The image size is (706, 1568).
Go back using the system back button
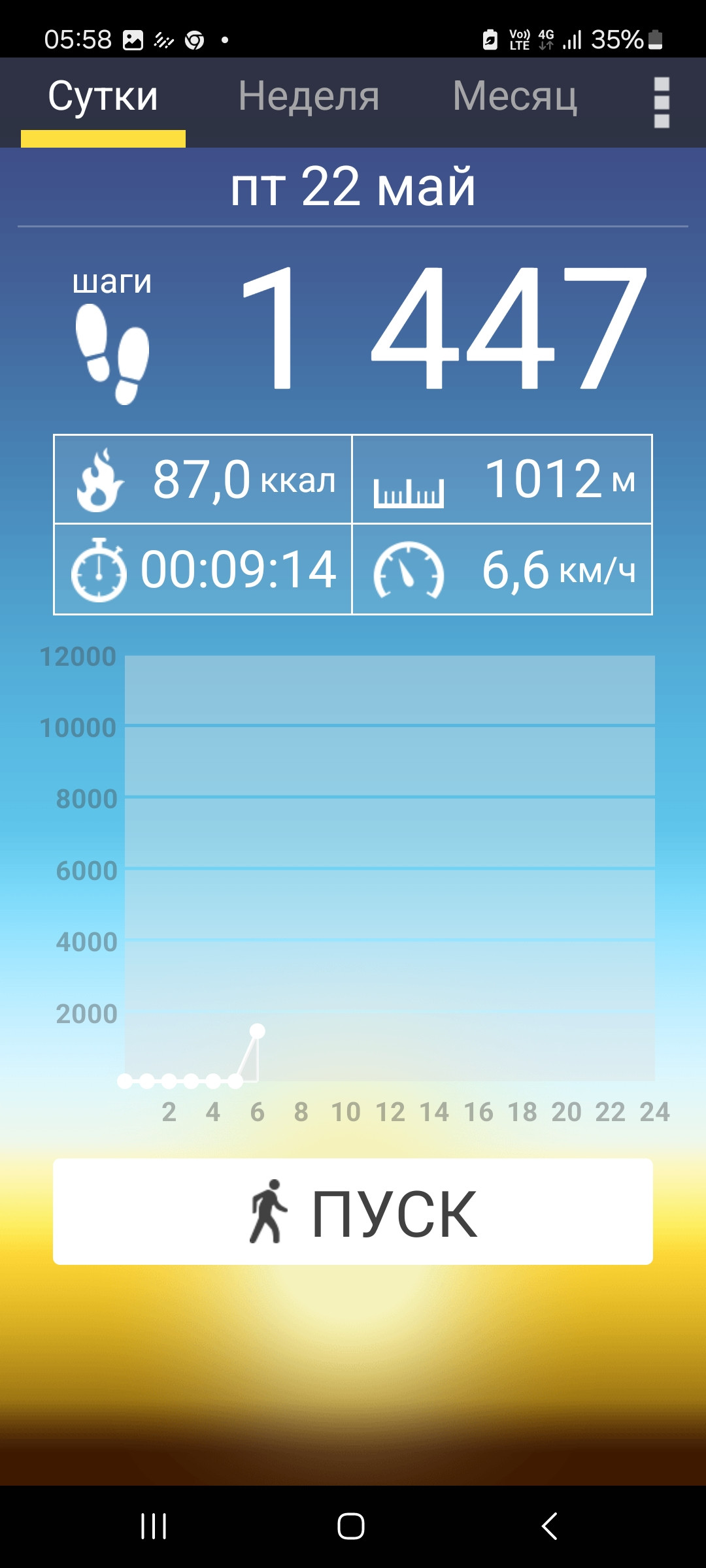click(x=550, y=1526)
